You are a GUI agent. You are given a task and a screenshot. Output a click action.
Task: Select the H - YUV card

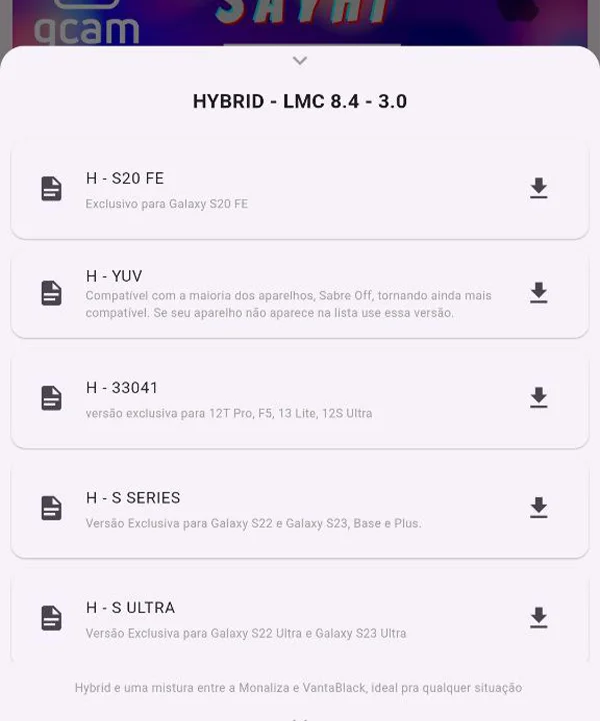(280, 294)
